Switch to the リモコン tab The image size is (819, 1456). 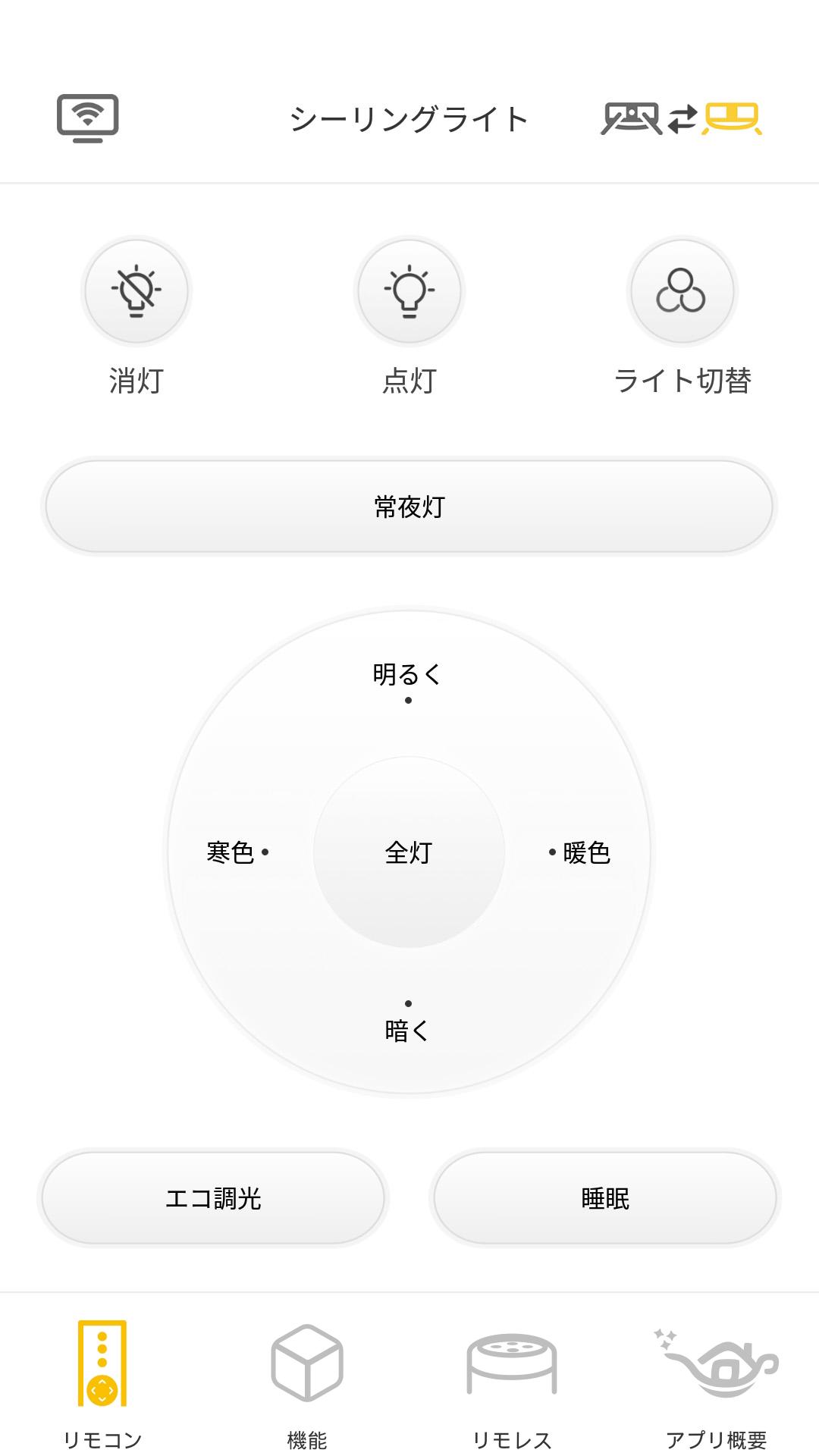(102, 1382)
